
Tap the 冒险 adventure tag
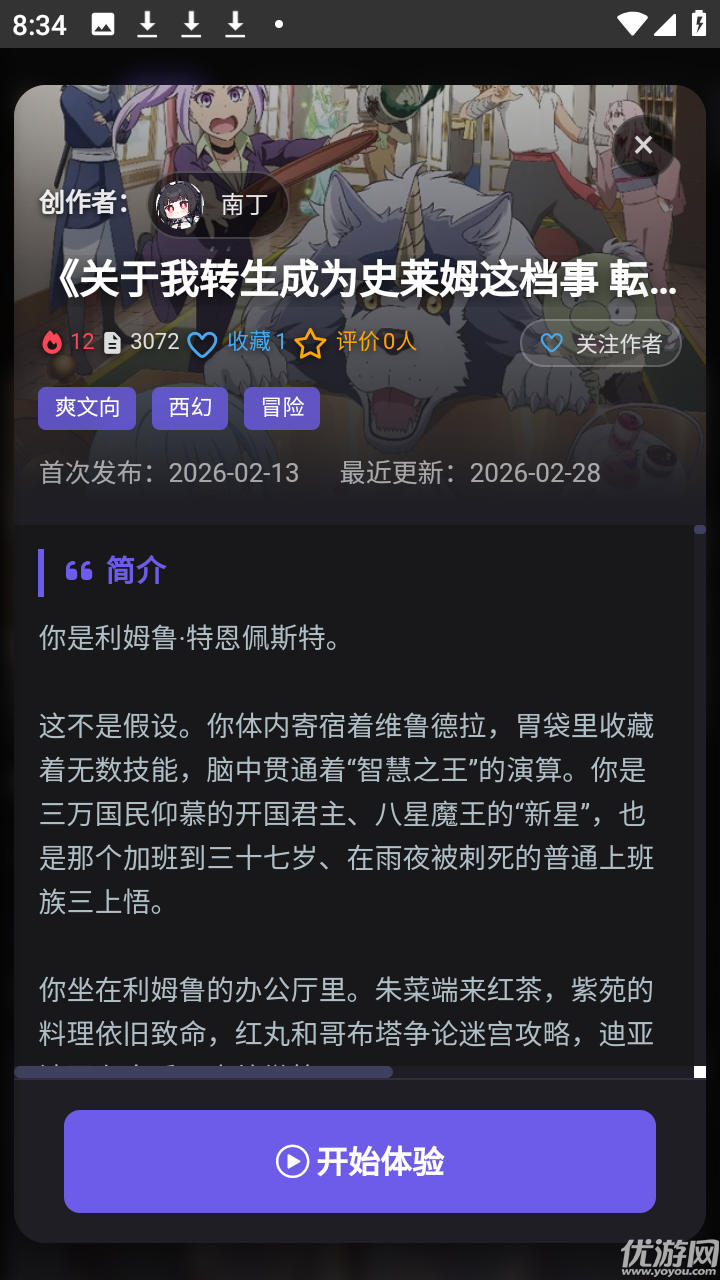tap(281, 408)
